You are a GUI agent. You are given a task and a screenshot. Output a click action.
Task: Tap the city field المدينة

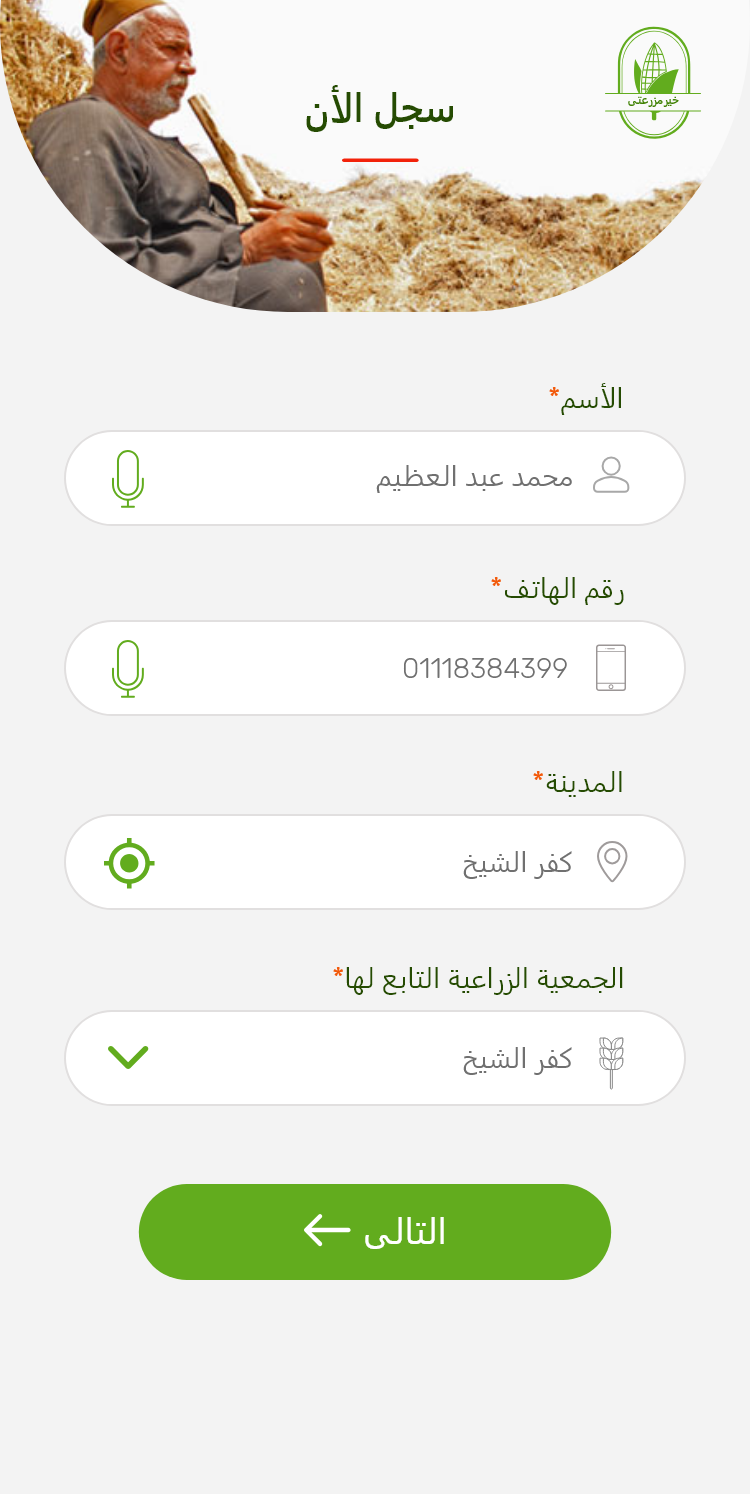[x=375, y=862]
